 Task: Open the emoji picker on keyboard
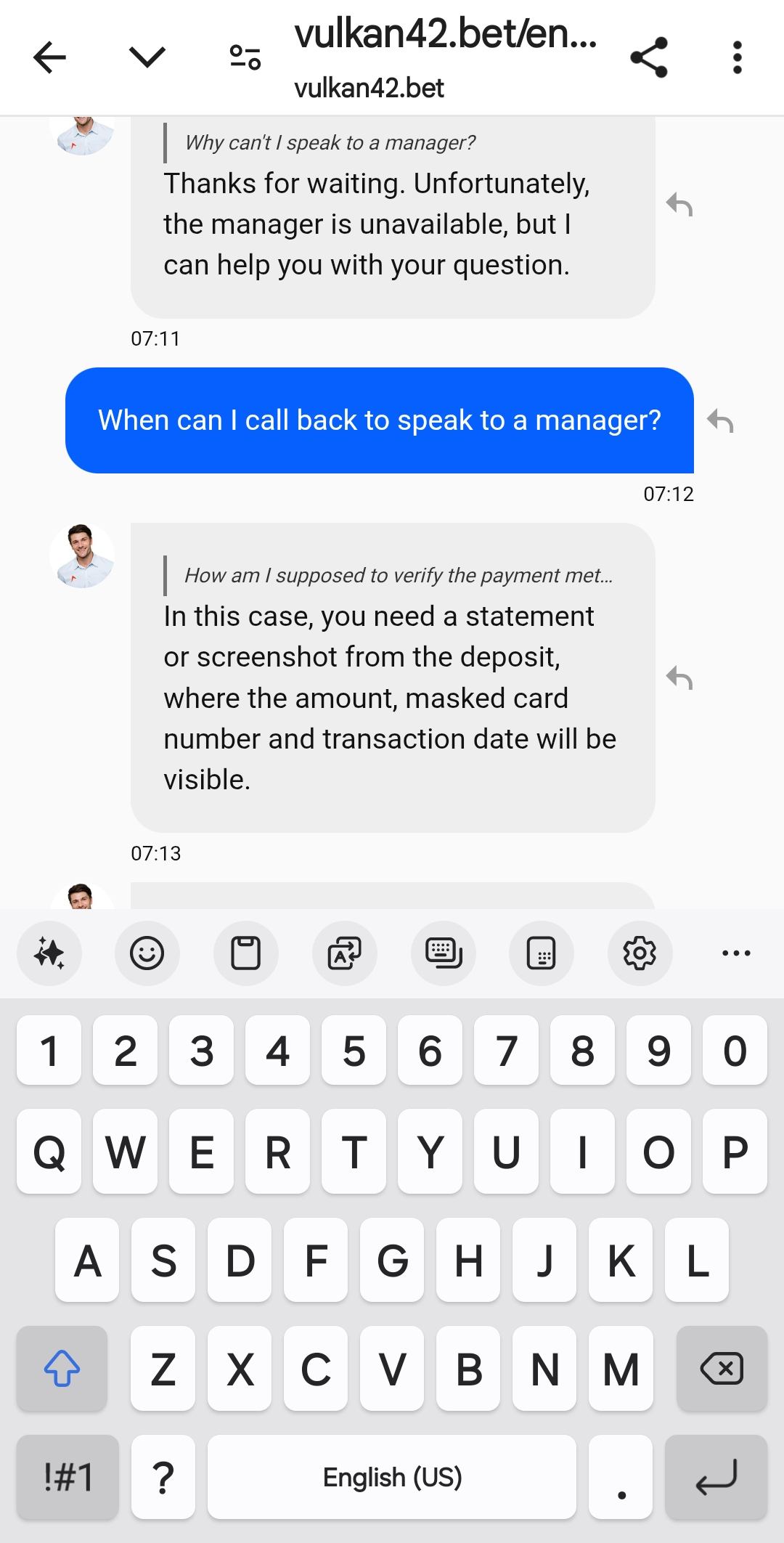(147, 953)
